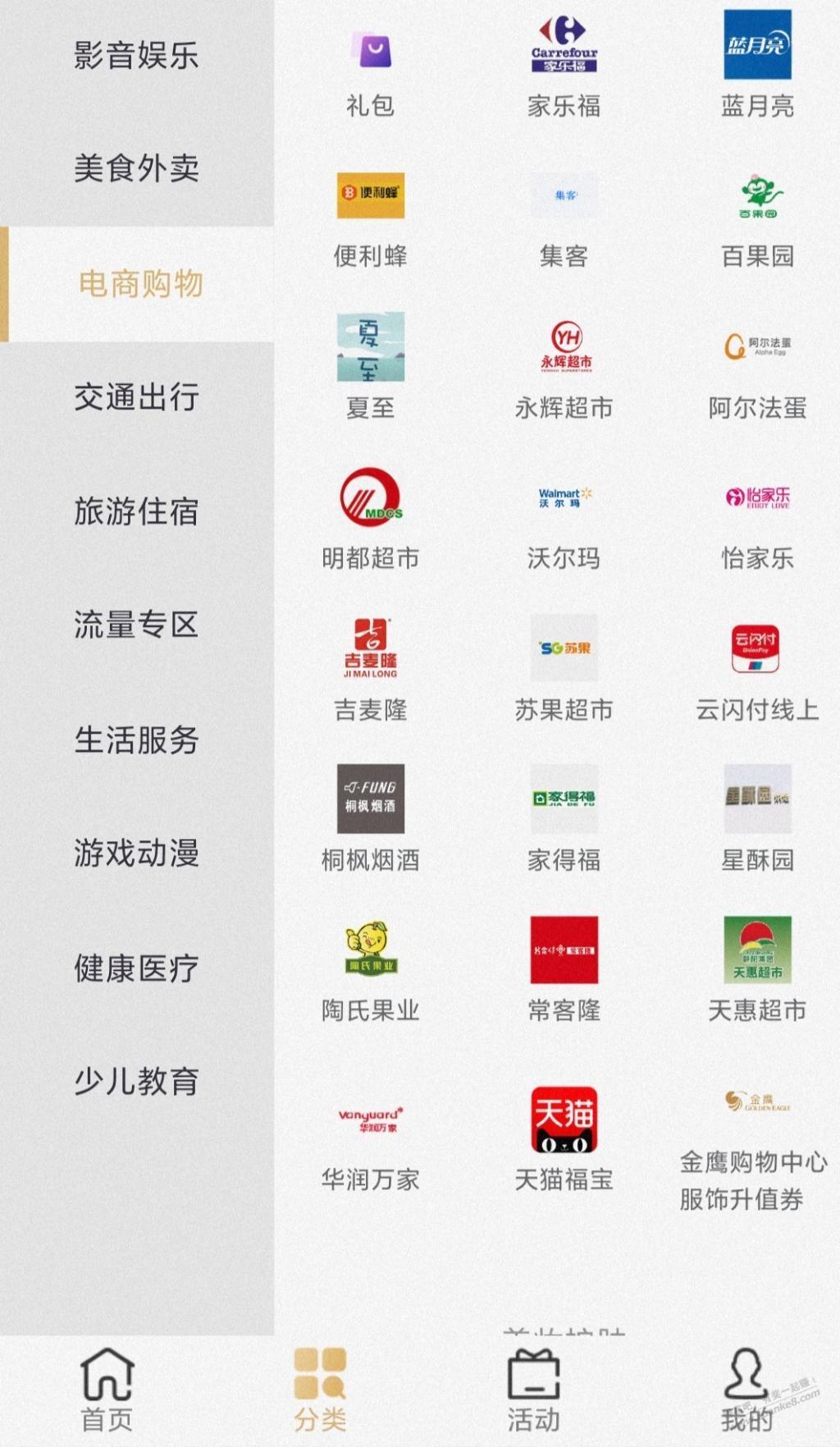Open the 交通出行 category
The width and height of the screenshot is (840, 1447).
pos(136,397)
